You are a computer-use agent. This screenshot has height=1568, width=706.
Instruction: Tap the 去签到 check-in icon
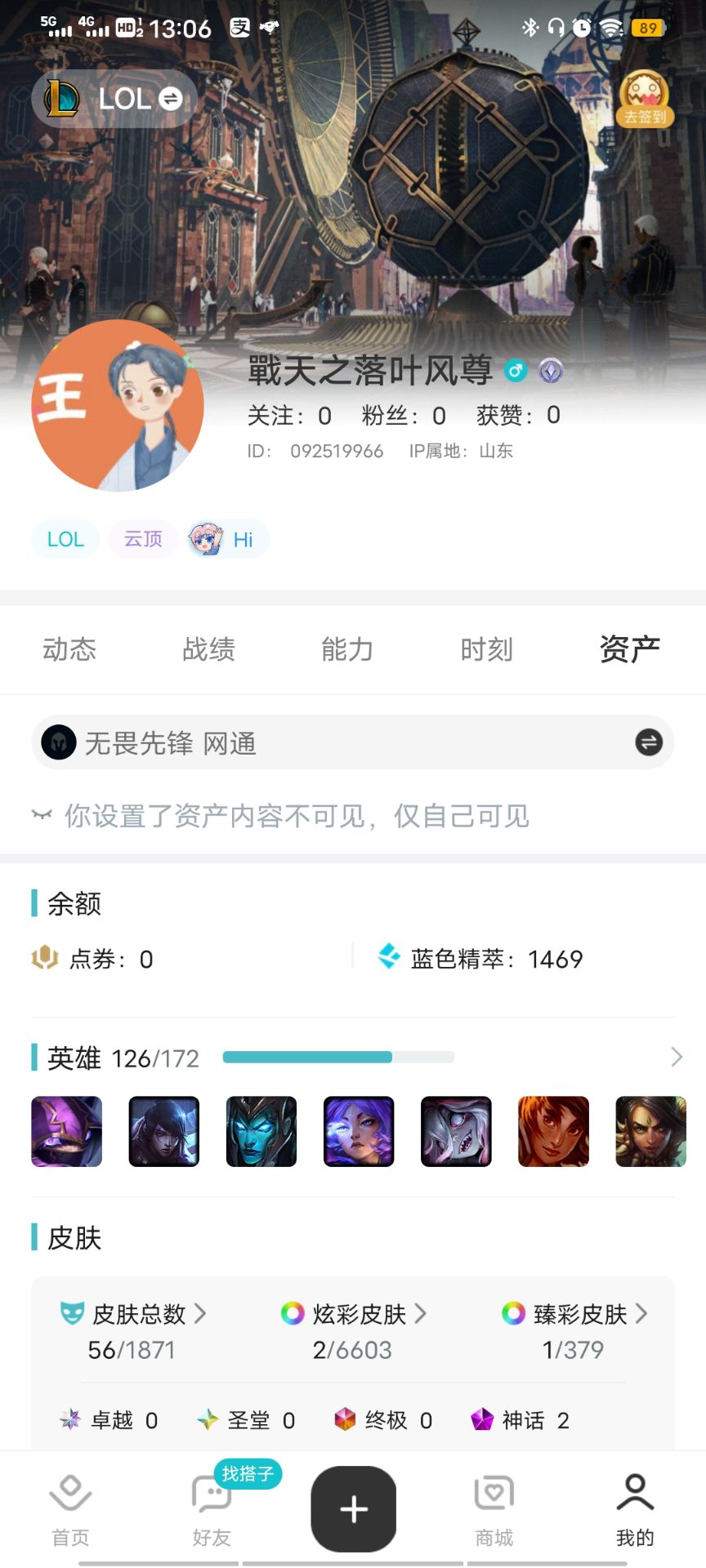pos(644,99)
